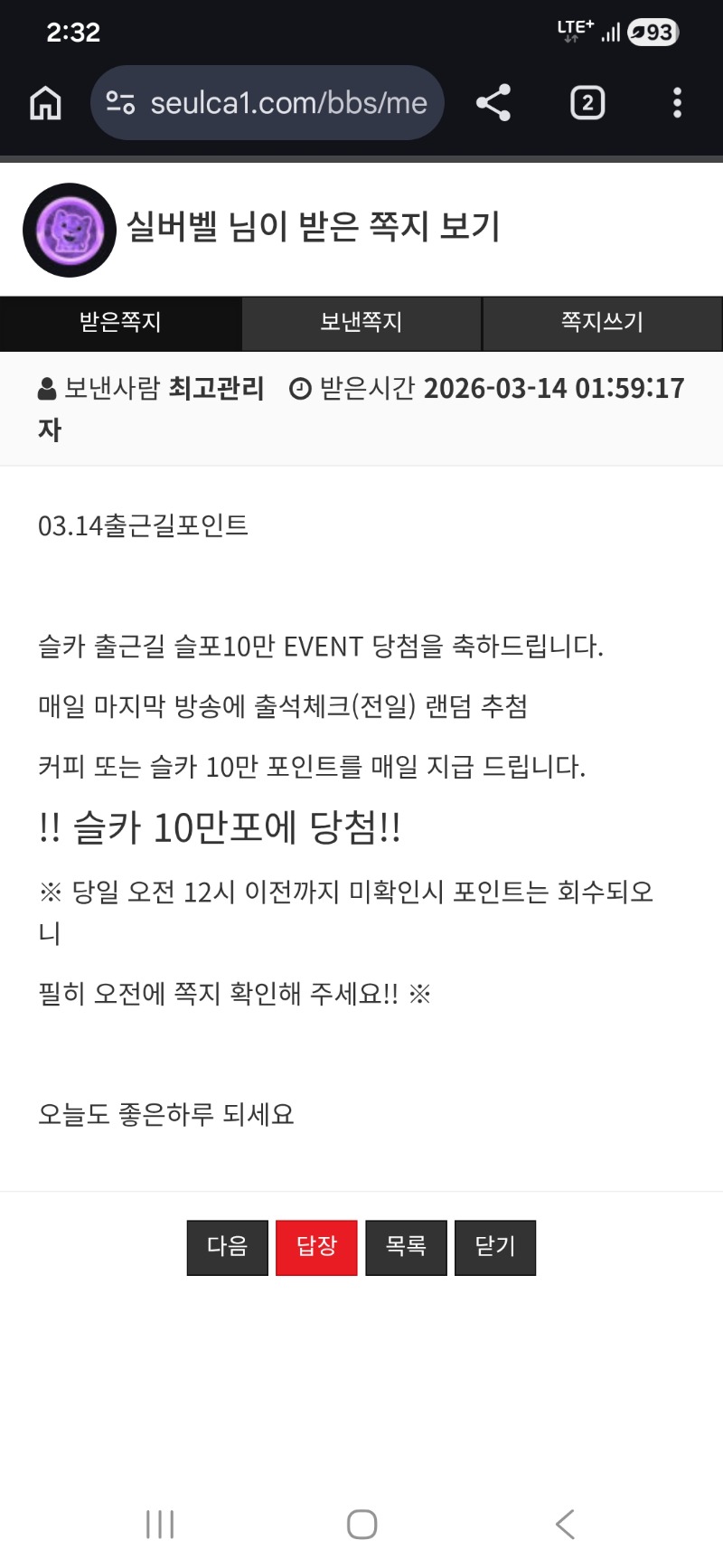The image size is (723, 1568).
Task: Open the 쪽지쓰기 tab
Action: tap(602, 323)
